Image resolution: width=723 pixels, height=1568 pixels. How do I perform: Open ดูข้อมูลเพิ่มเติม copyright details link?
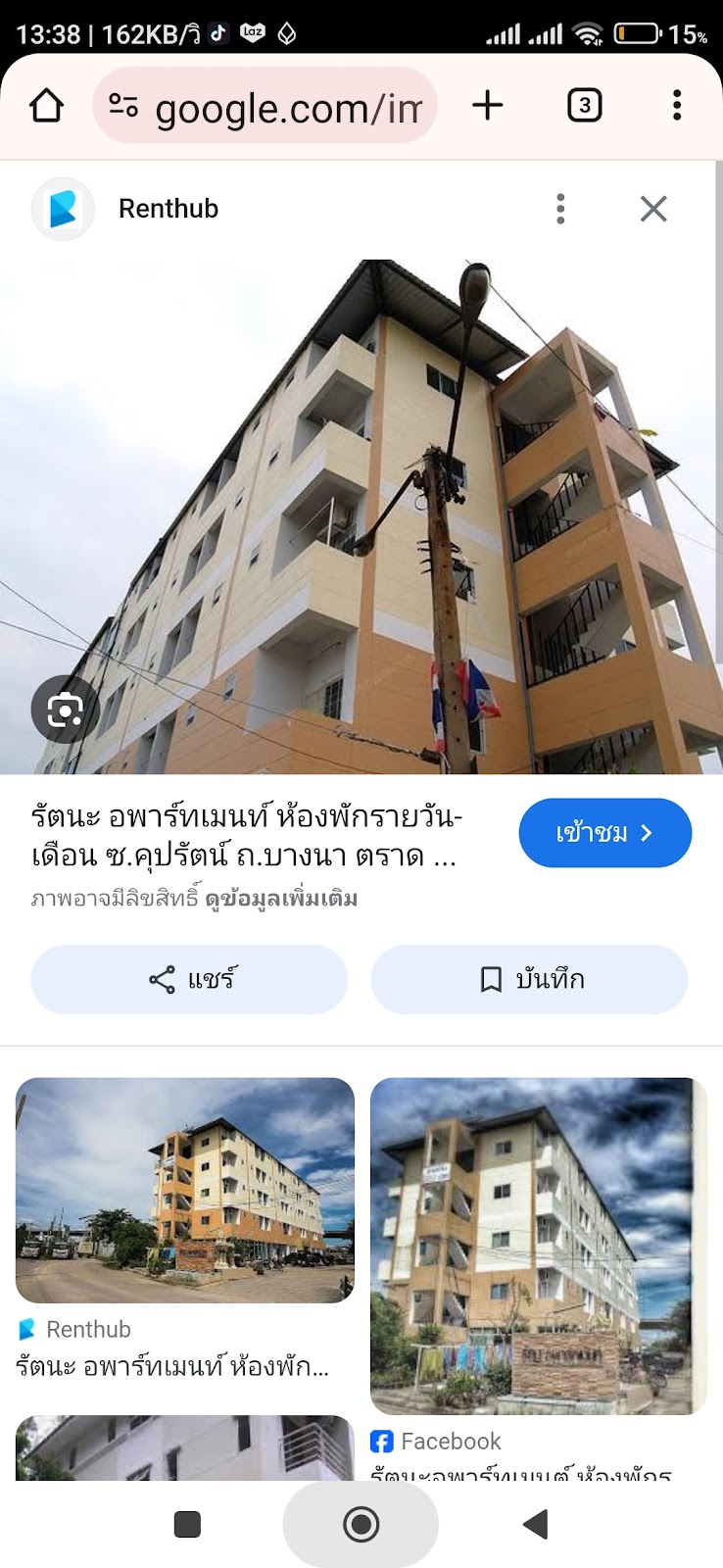point(281,899)
